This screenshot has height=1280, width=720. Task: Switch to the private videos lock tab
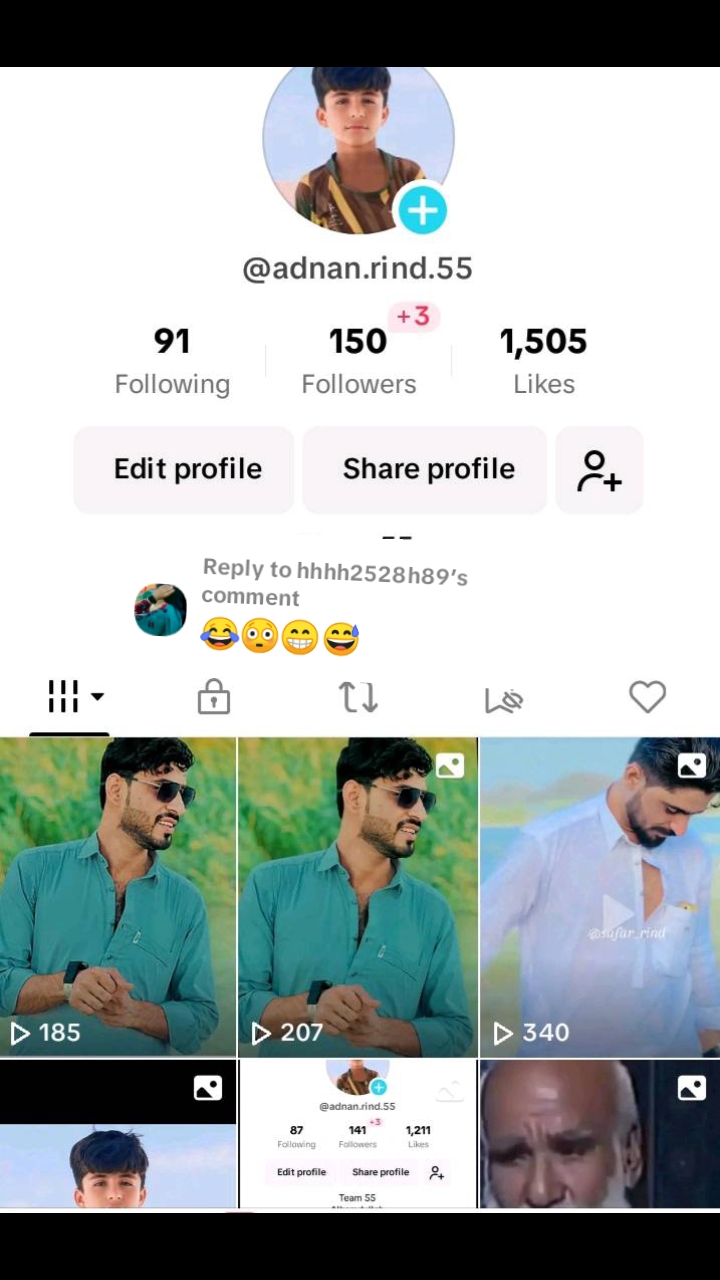tap(214, 697)
